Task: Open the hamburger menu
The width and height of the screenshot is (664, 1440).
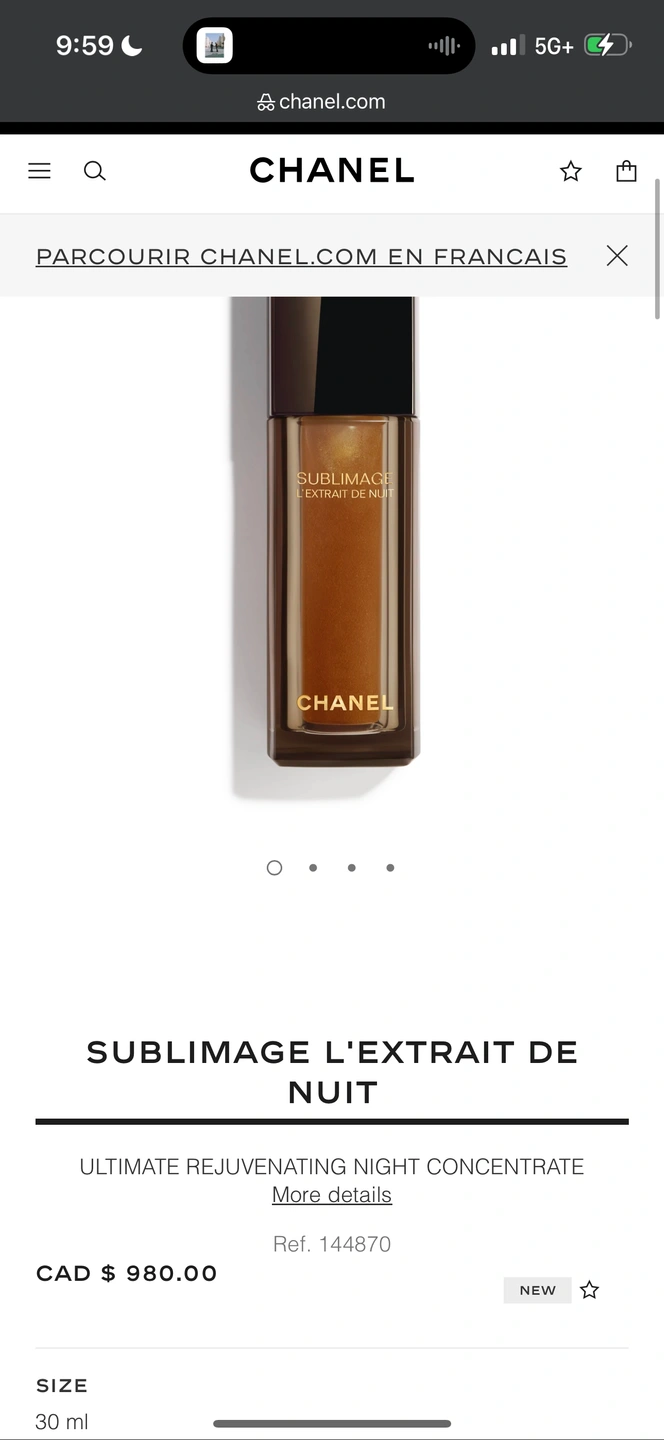Action: pyautogui.click(x=39, y=171)
